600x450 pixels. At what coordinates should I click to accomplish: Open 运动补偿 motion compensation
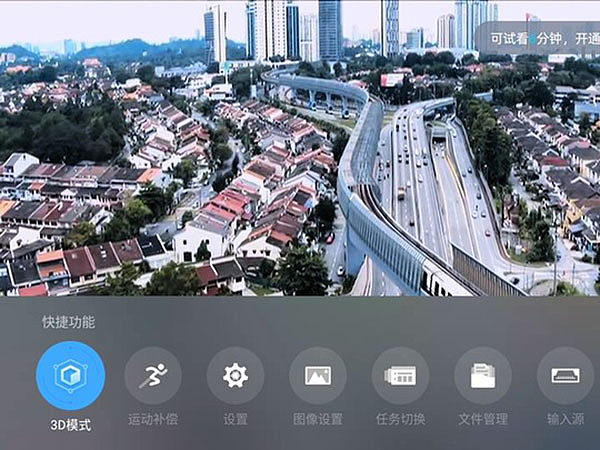pyautogui.click(x=153, y=376)
